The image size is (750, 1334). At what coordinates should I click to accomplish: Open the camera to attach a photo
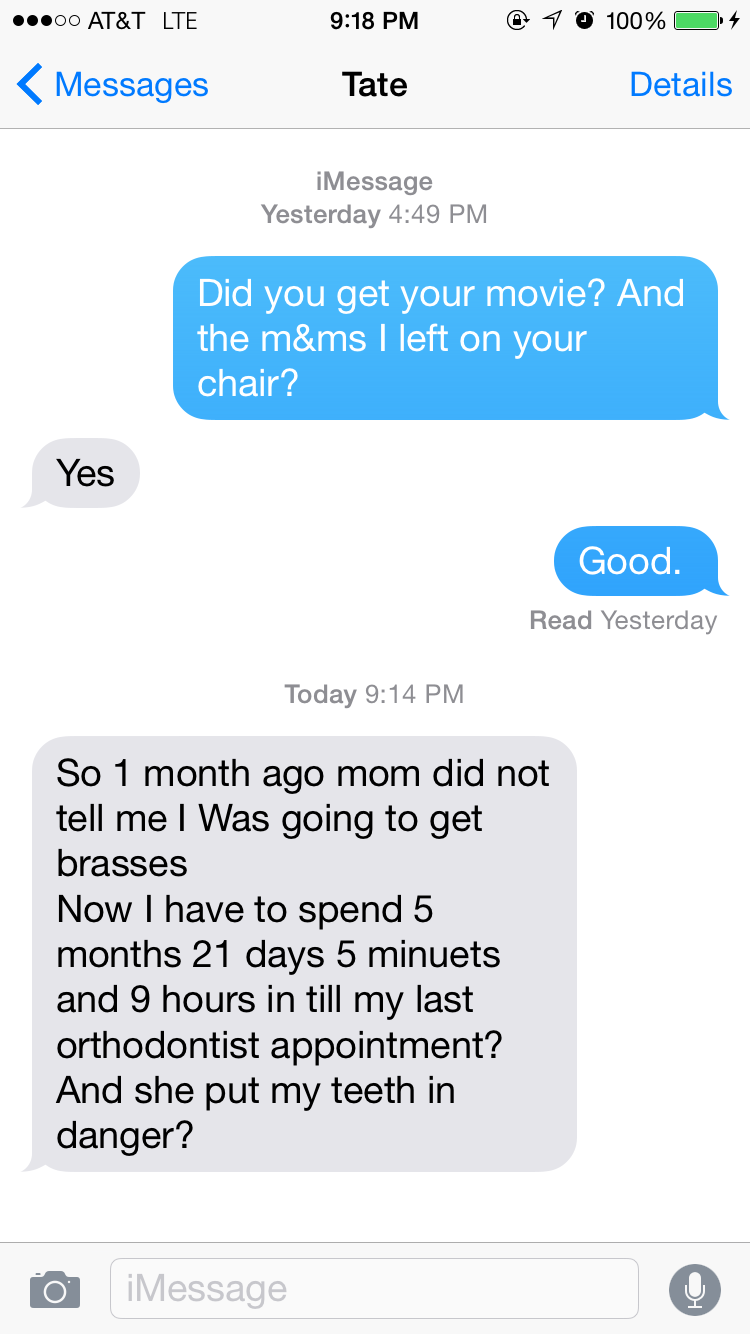(x=54, y=1289)
